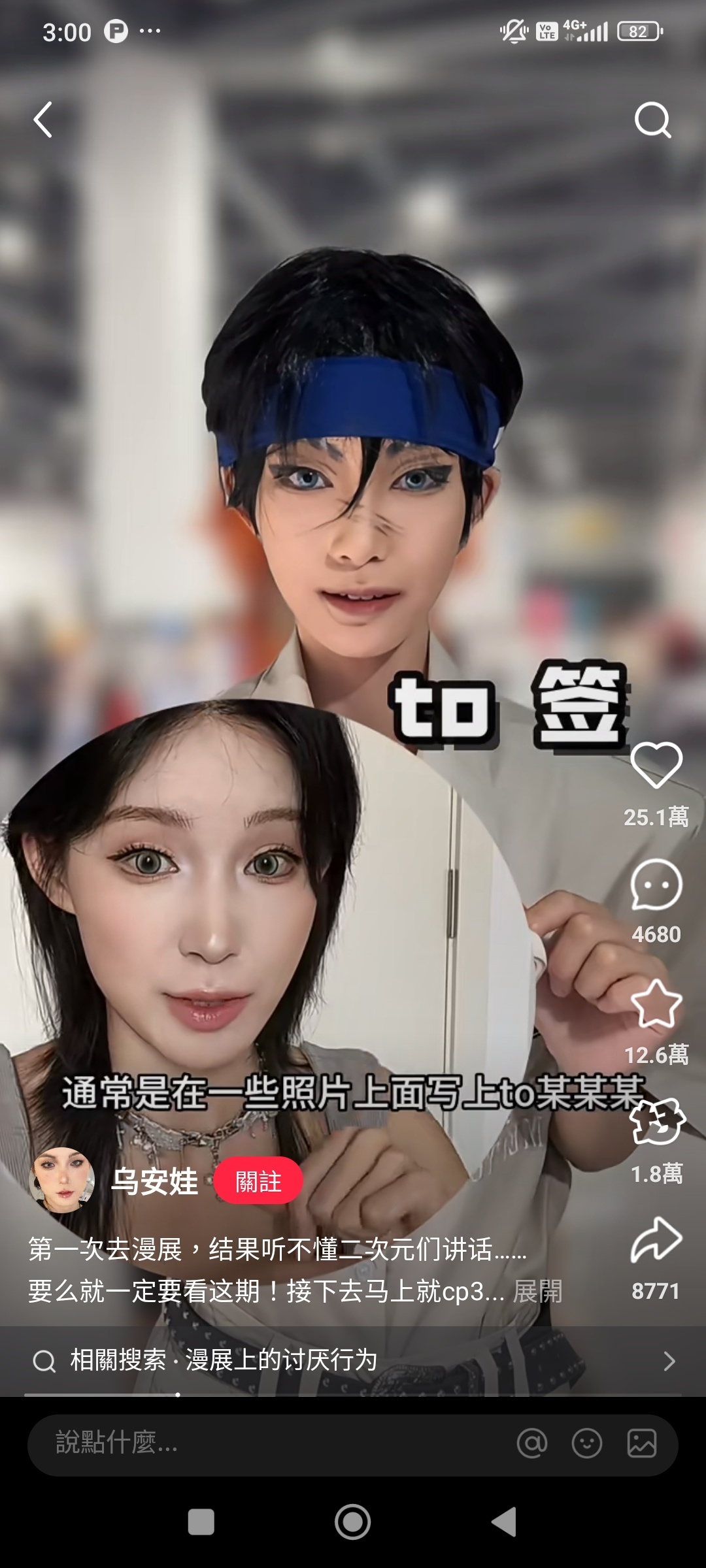Open recent apps from navigation bar
This screenshot has width=706, height=1568.
point(201,1522)
